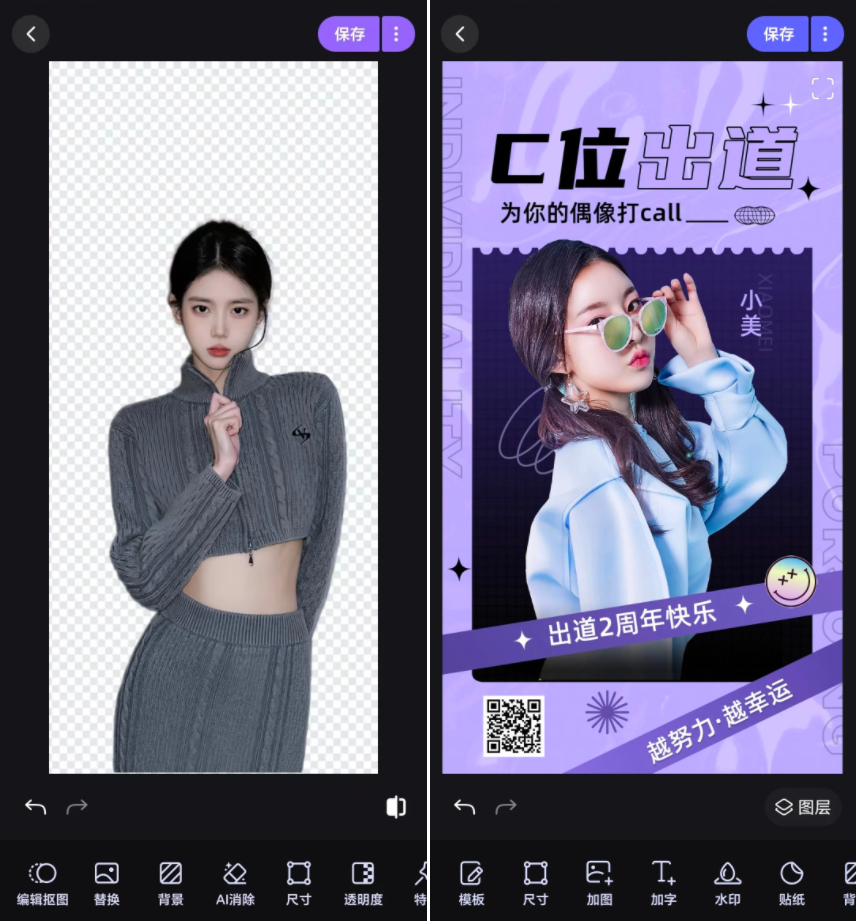Select the 替换 replace tool

pos(106,883)
